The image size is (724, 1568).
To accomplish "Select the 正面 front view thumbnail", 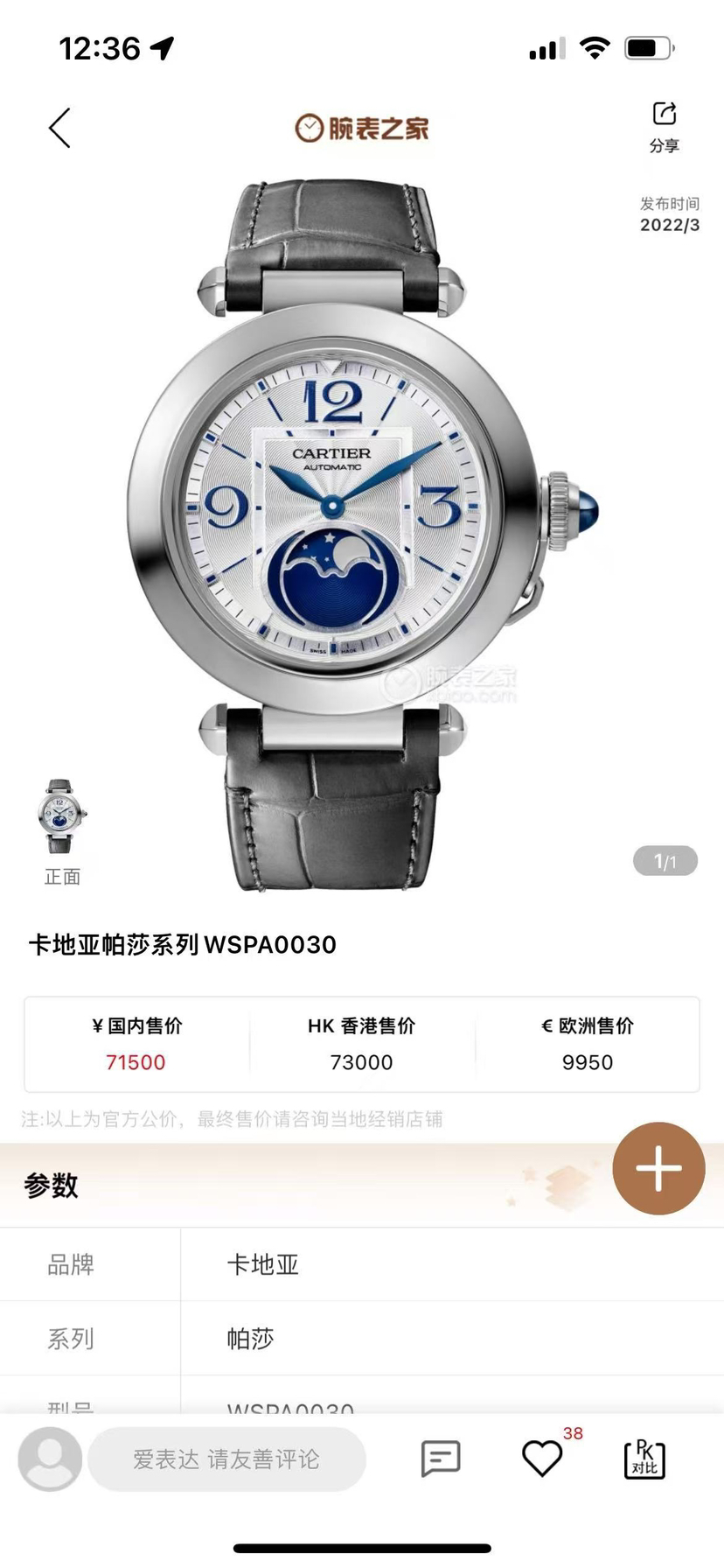I will [x=61, y=818].
